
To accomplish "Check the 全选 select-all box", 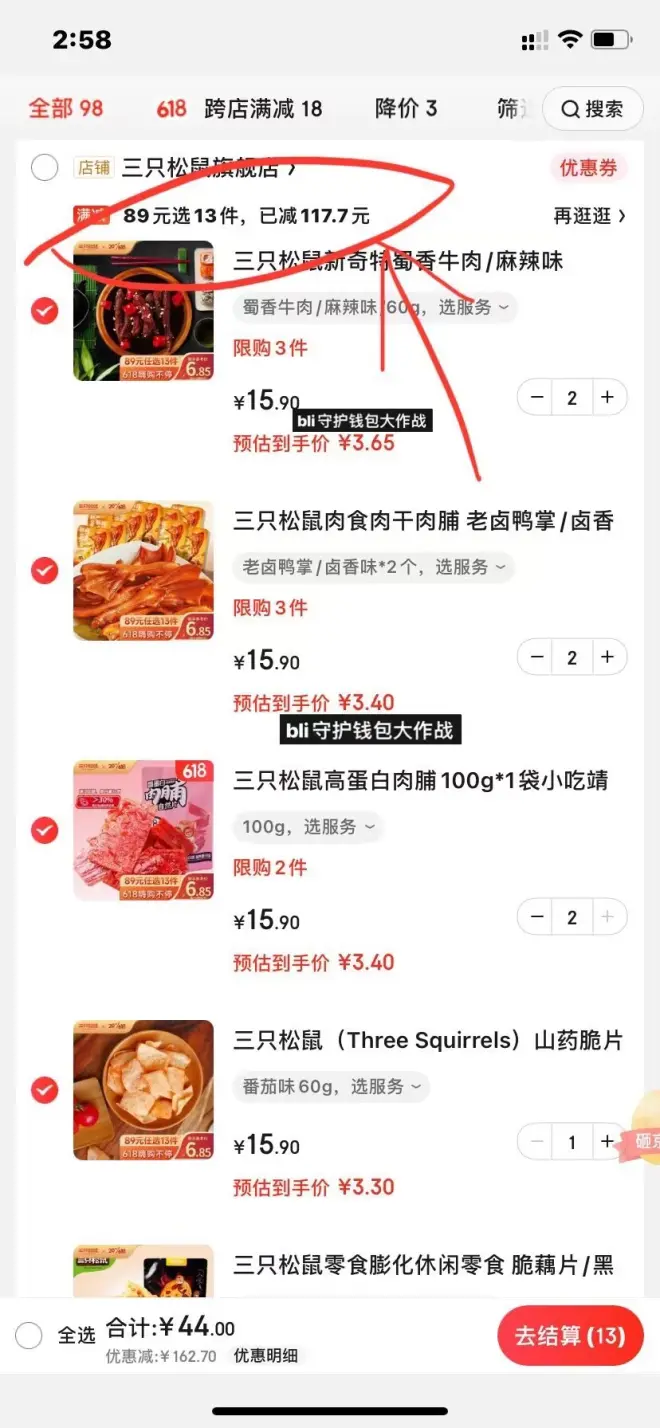I will [29, 1335].
